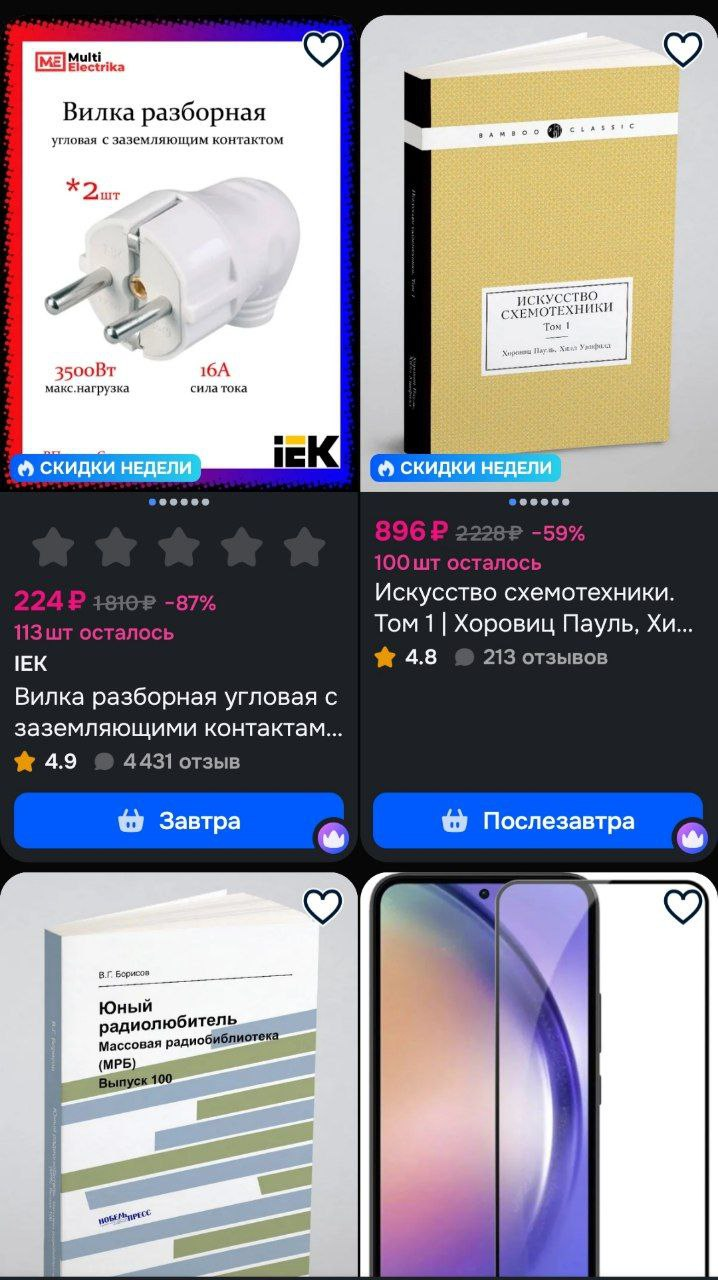Add the IEK plug to favorites
This screenshot has height=1280, width=718.
click(322, 48)
